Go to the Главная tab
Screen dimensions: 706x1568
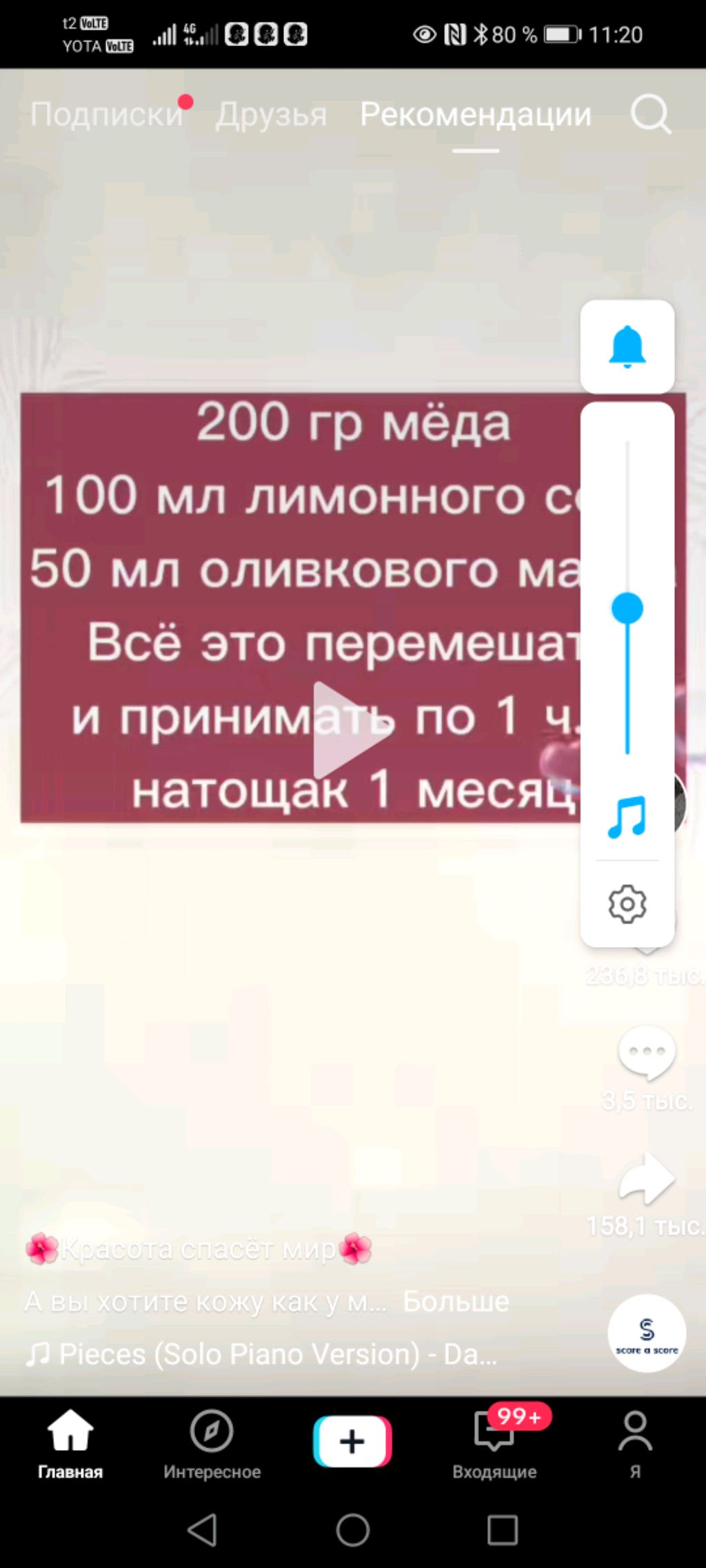[x=70, y=1443]
